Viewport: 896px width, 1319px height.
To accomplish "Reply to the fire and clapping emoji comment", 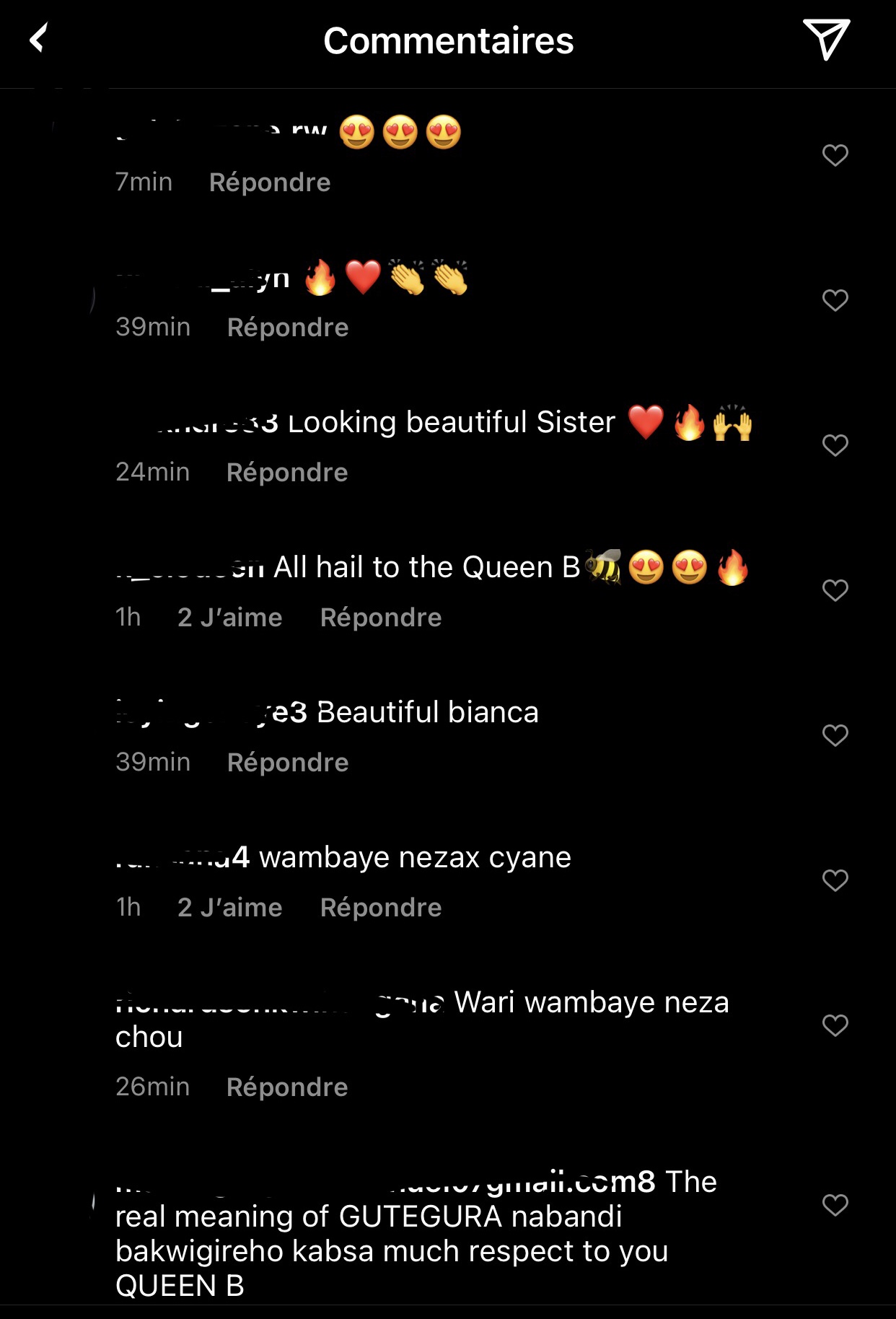I will coord(287,328).
